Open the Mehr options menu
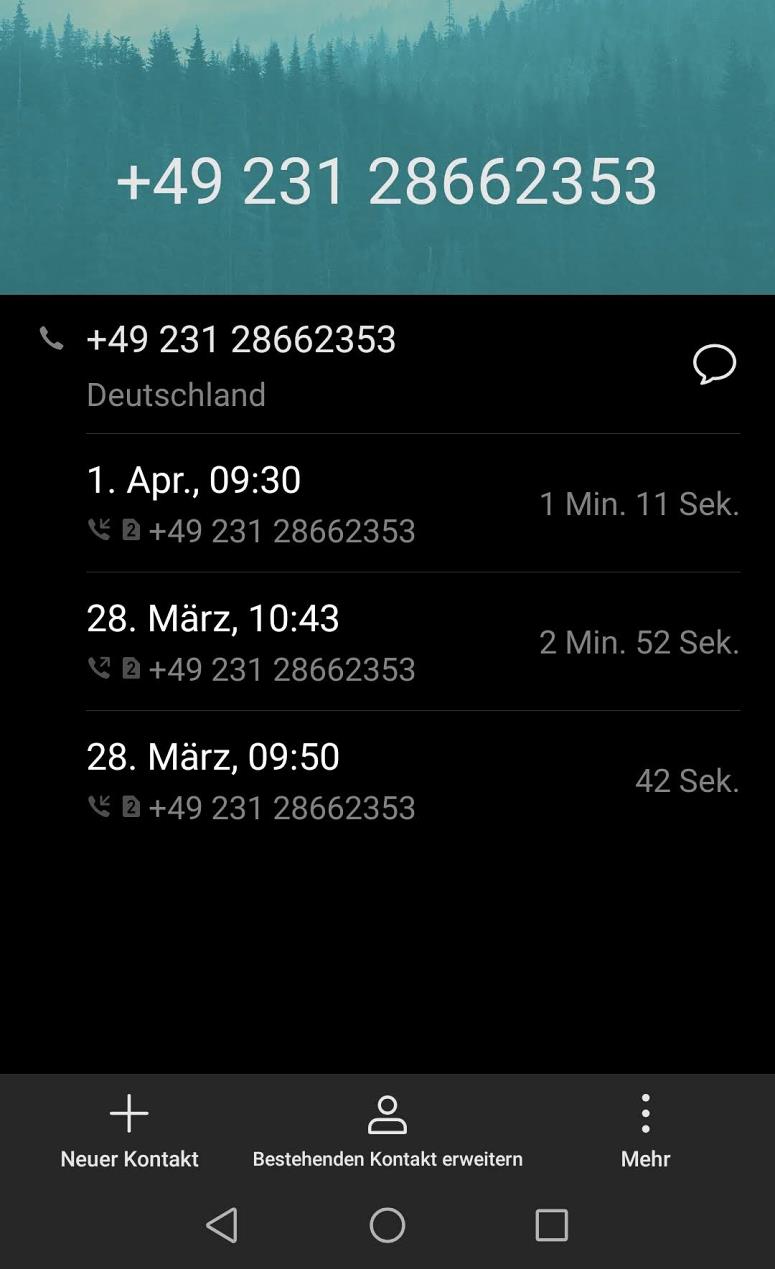 [645, 1131]
